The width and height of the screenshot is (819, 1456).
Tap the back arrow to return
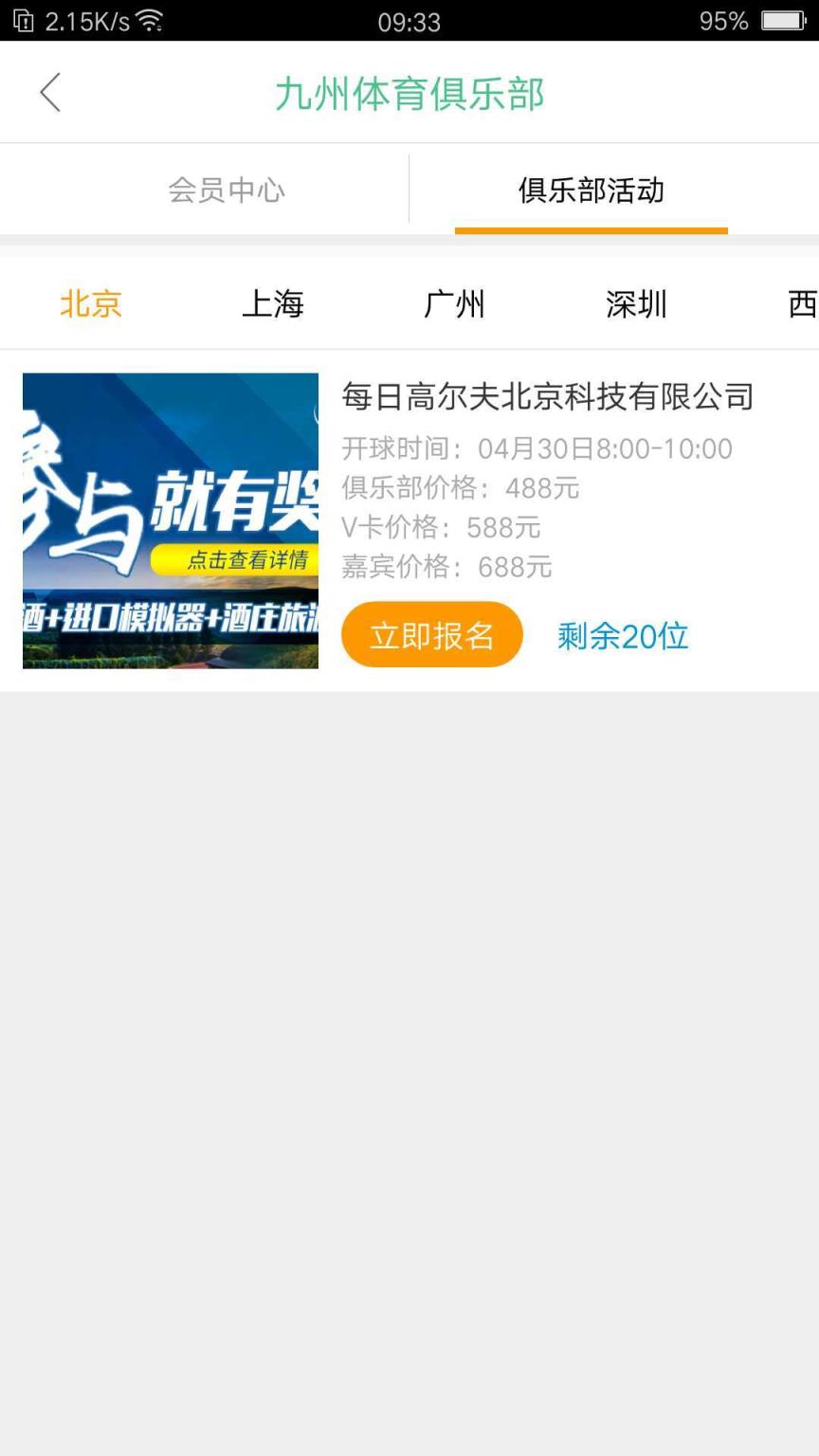point(50,92)
